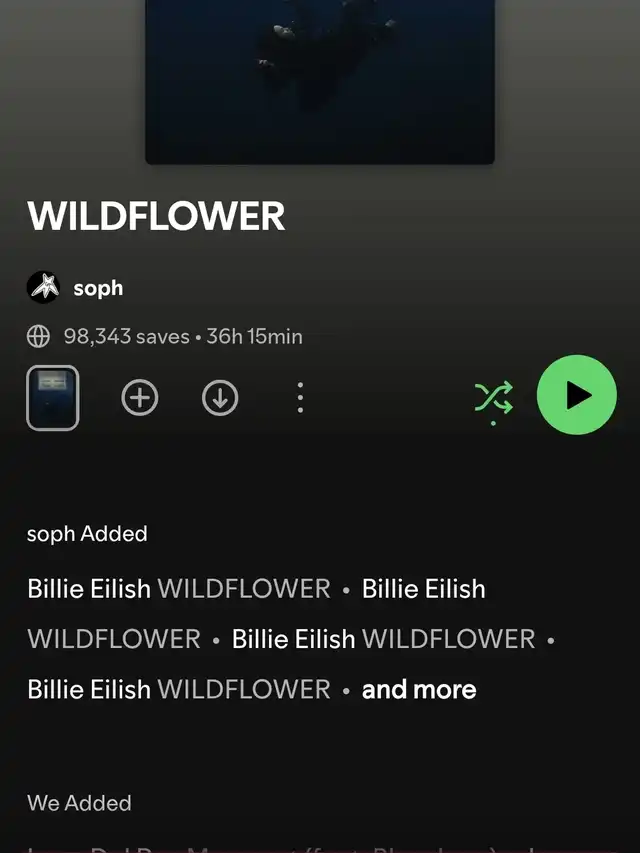640x853 pixels.
Task: Open soph's profile
Action: (75, 288)
